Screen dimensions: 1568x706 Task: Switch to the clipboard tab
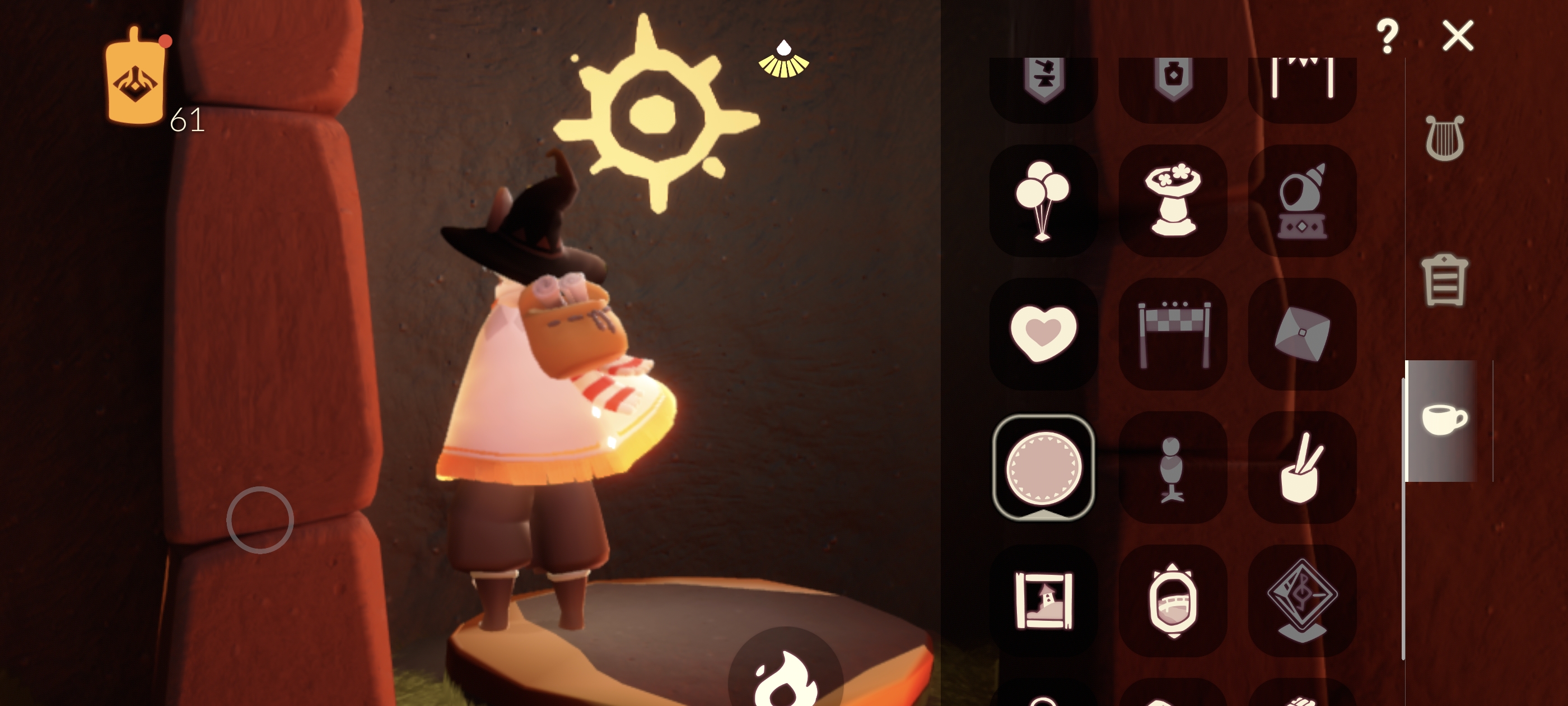pos(1444,280)
